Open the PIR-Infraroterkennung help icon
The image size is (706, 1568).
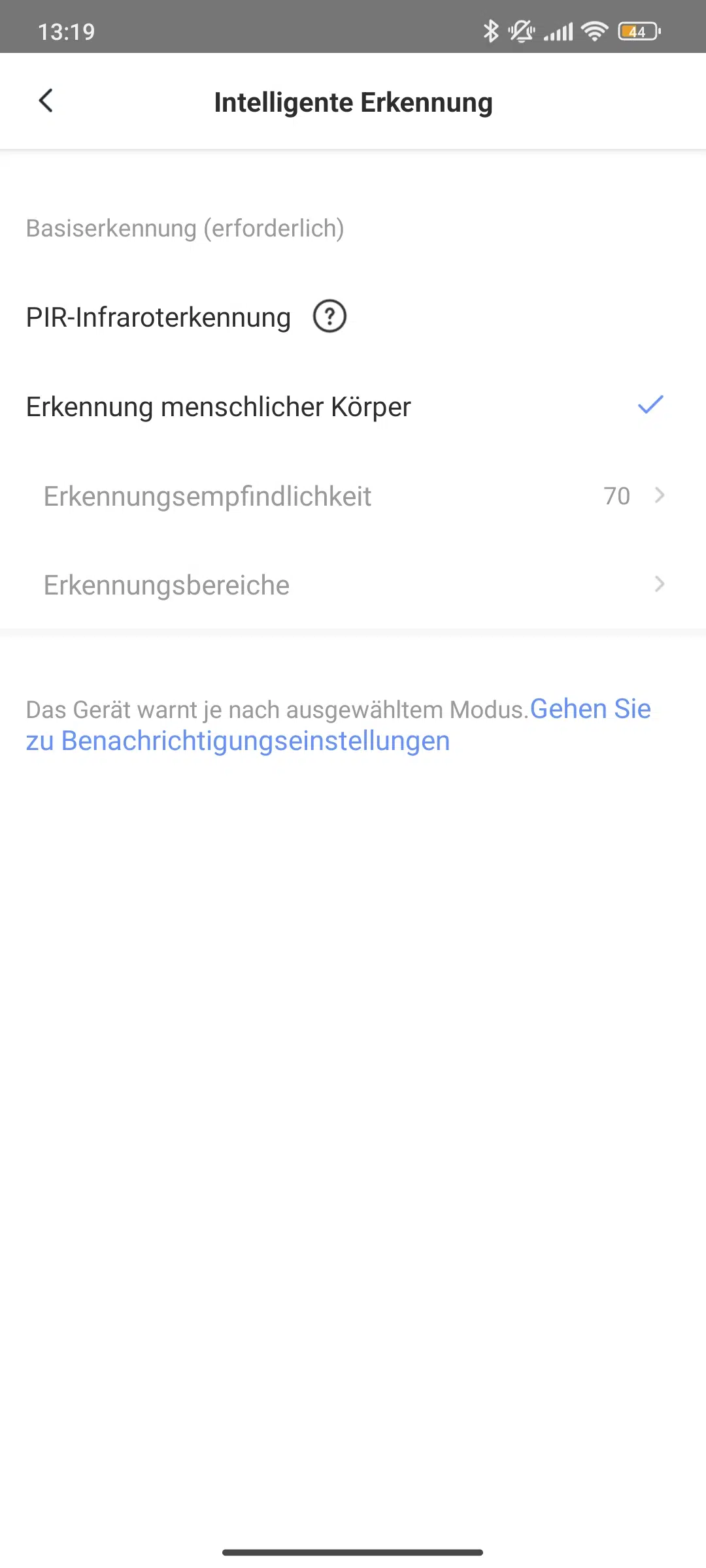pos(330,317)
